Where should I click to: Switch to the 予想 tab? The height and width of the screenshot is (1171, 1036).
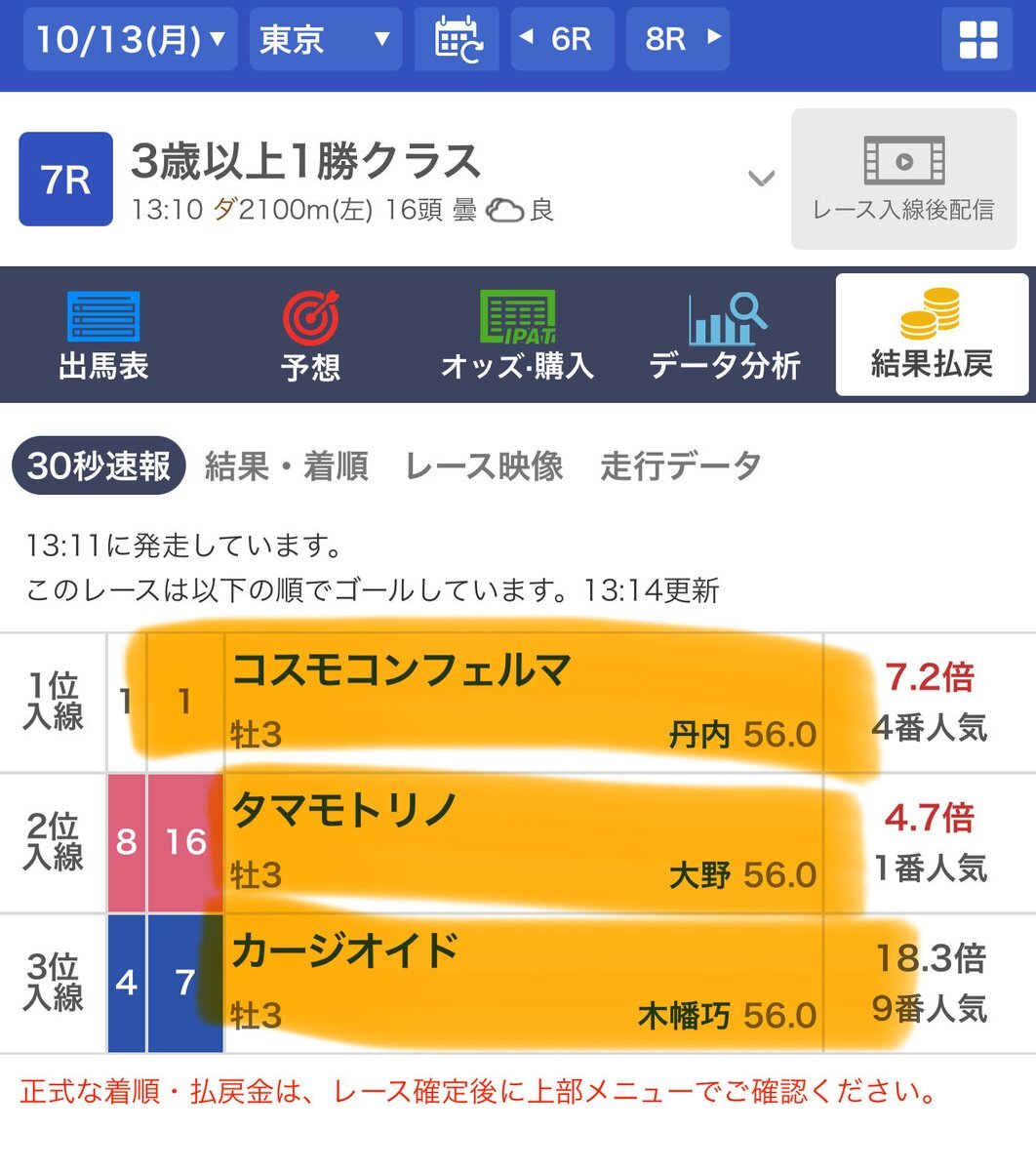point(310,336)
